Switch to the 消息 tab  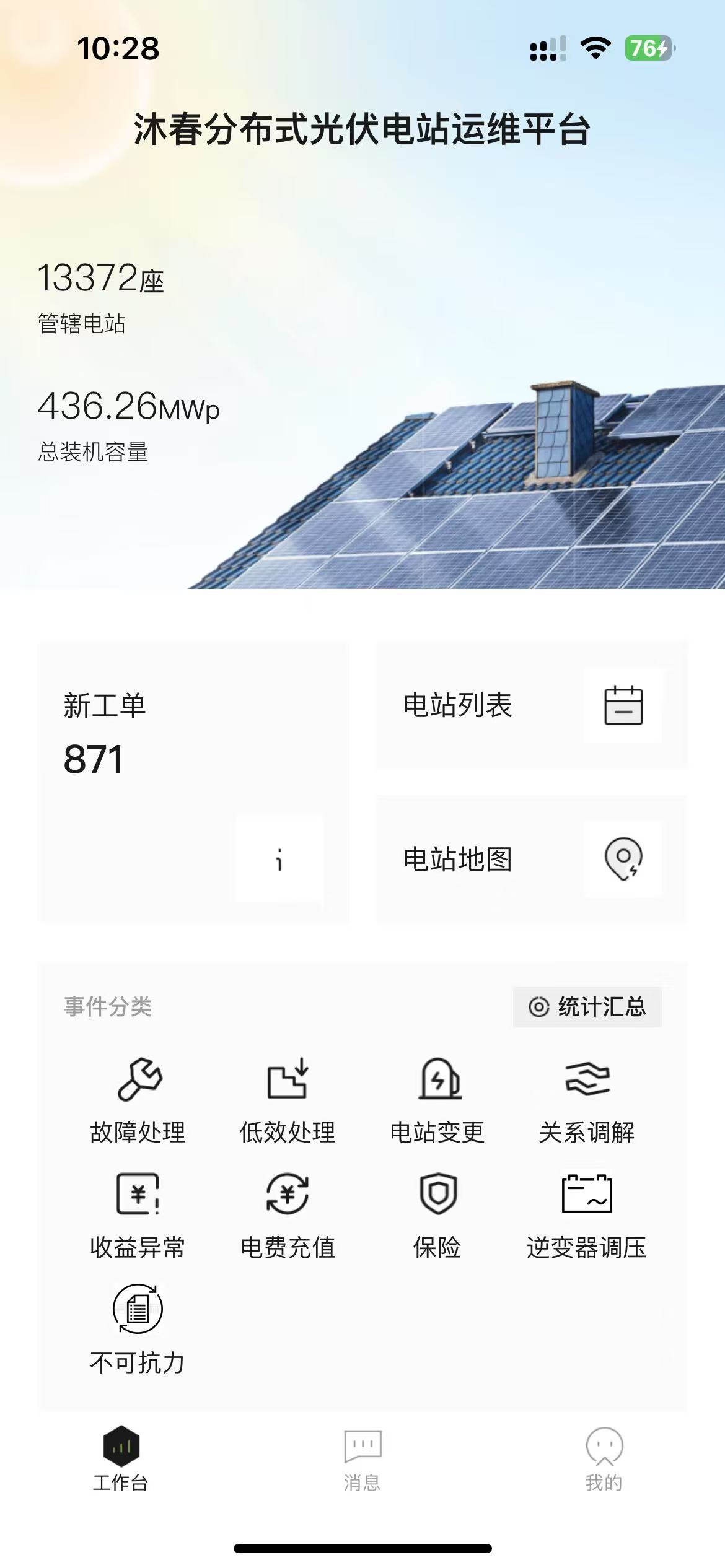(x=362, y=1460)
